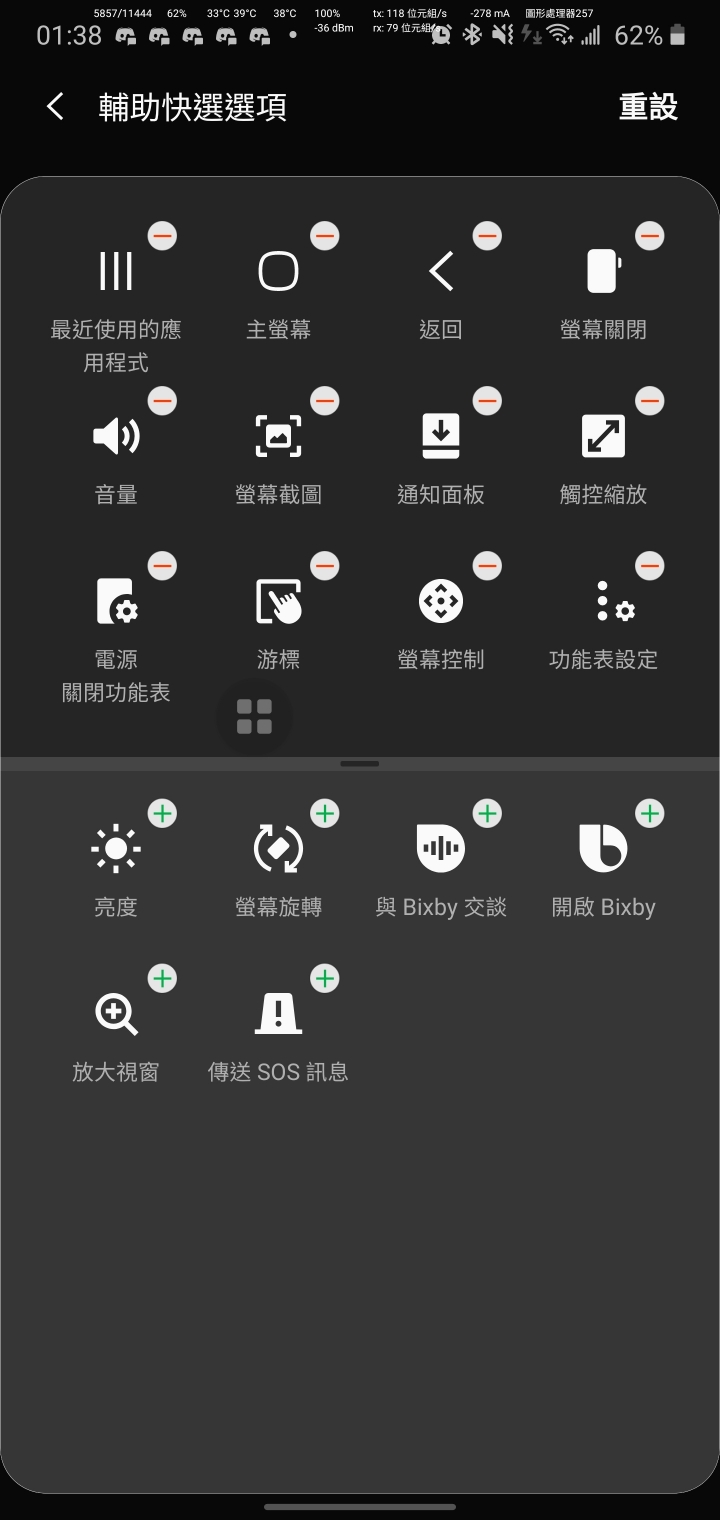Remove 功能表設定 shortcut
The image size is (720, 1520).
(650, 567)
